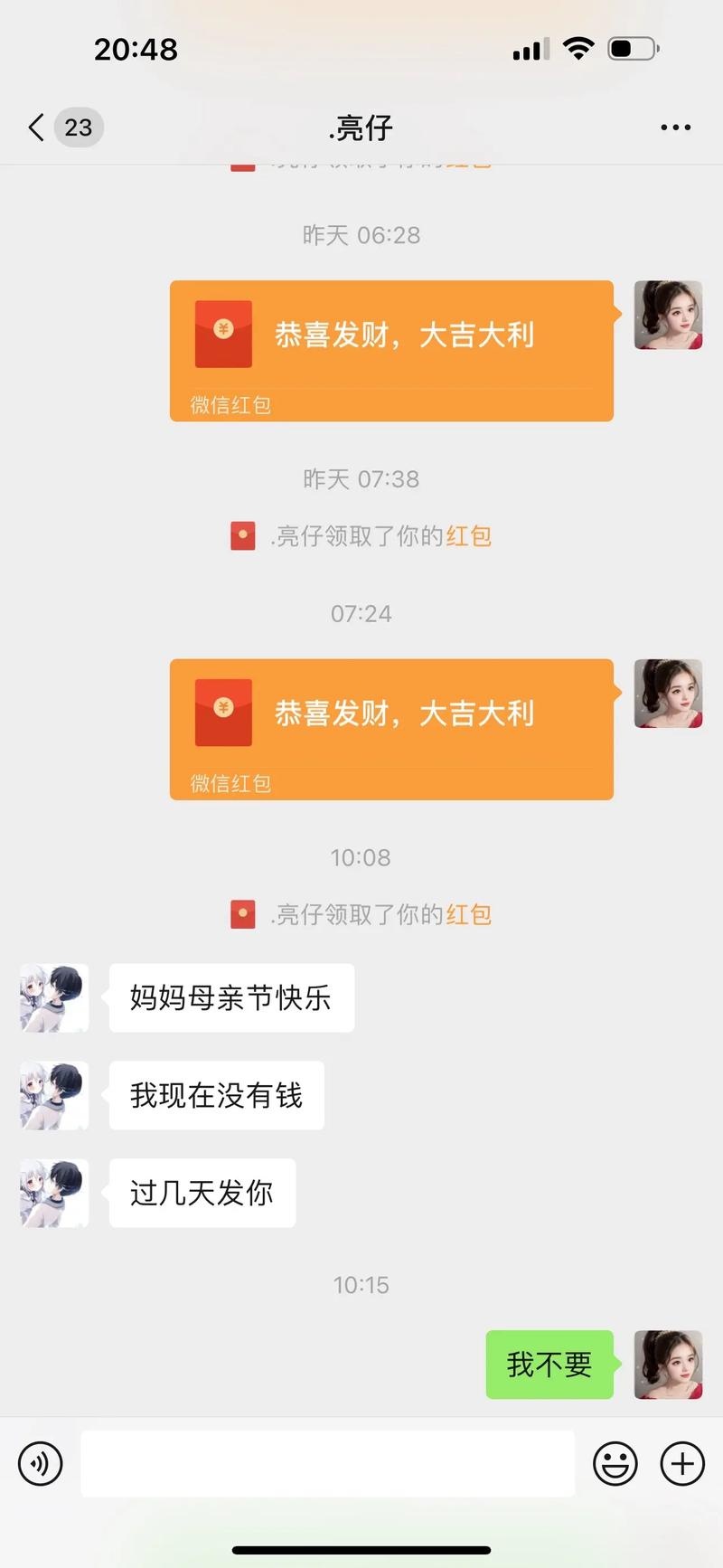Tap the sender's couple avatar by 我现在没有钱
The image size is (723, 1568).
(52, 1095)
